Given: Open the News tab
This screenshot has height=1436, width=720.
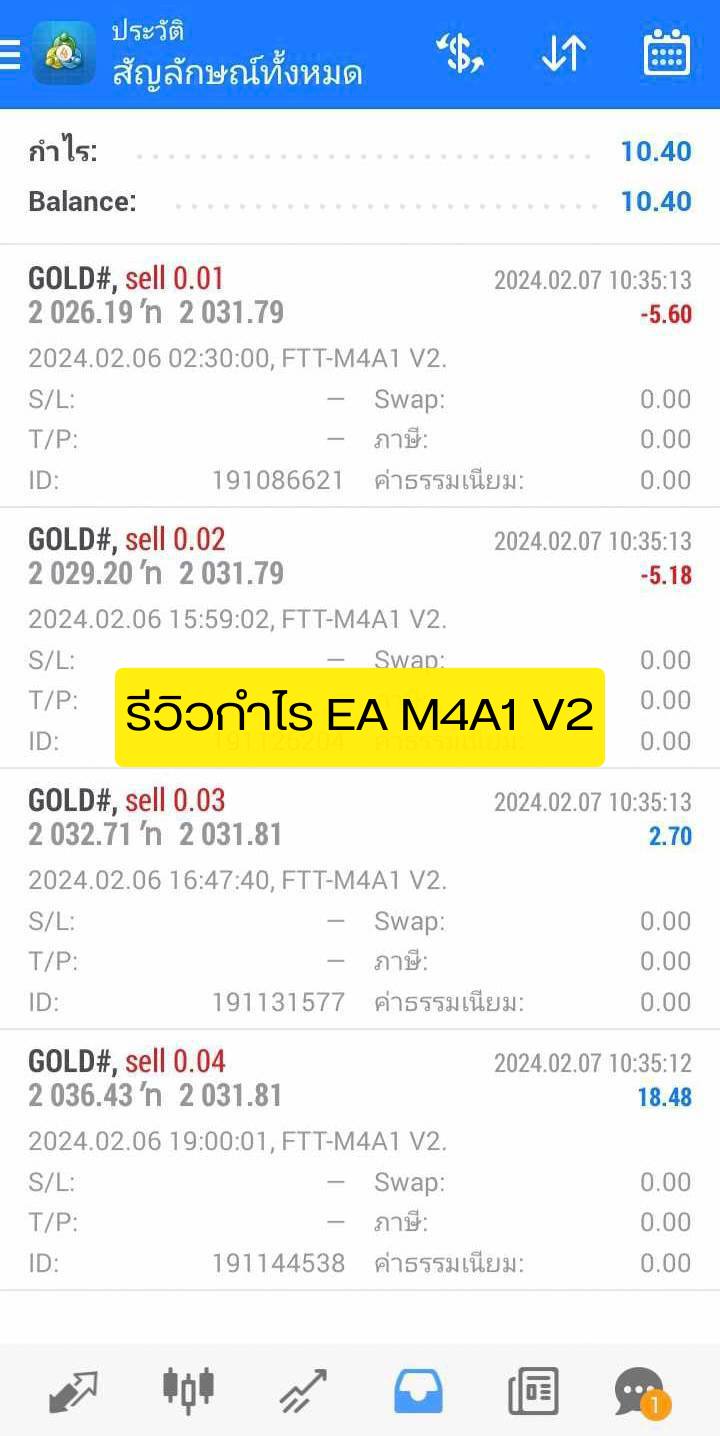Looking at the screenshot, I should pos(533,1391).
